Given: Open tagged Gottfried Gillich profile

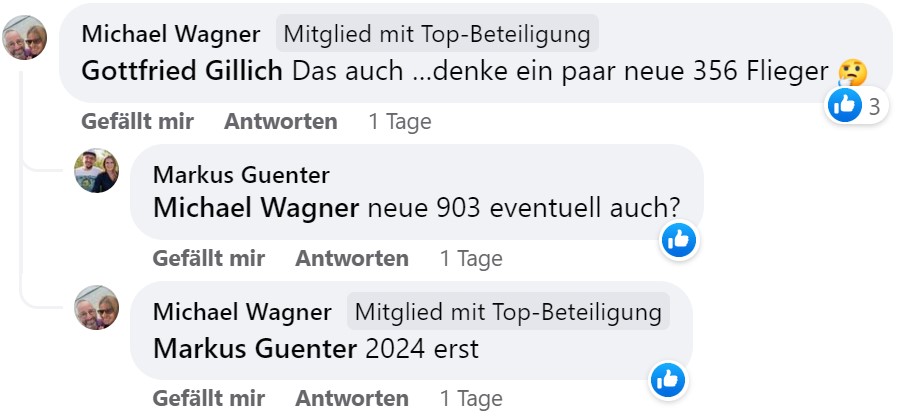Looking at the screenshot, I should 185,71.
